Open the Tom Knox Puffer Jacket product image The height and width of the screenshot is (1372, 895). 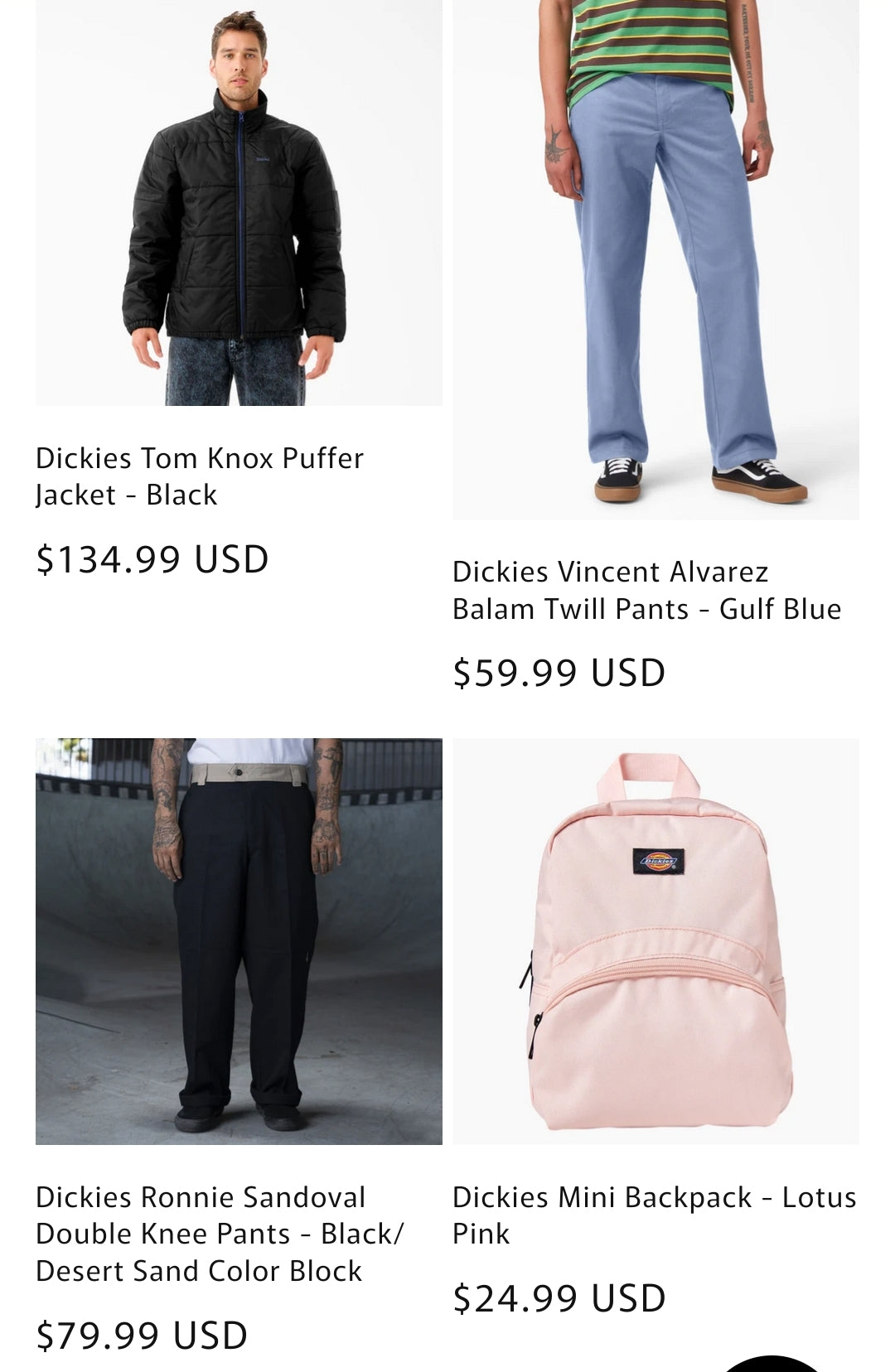coord(239,203)
